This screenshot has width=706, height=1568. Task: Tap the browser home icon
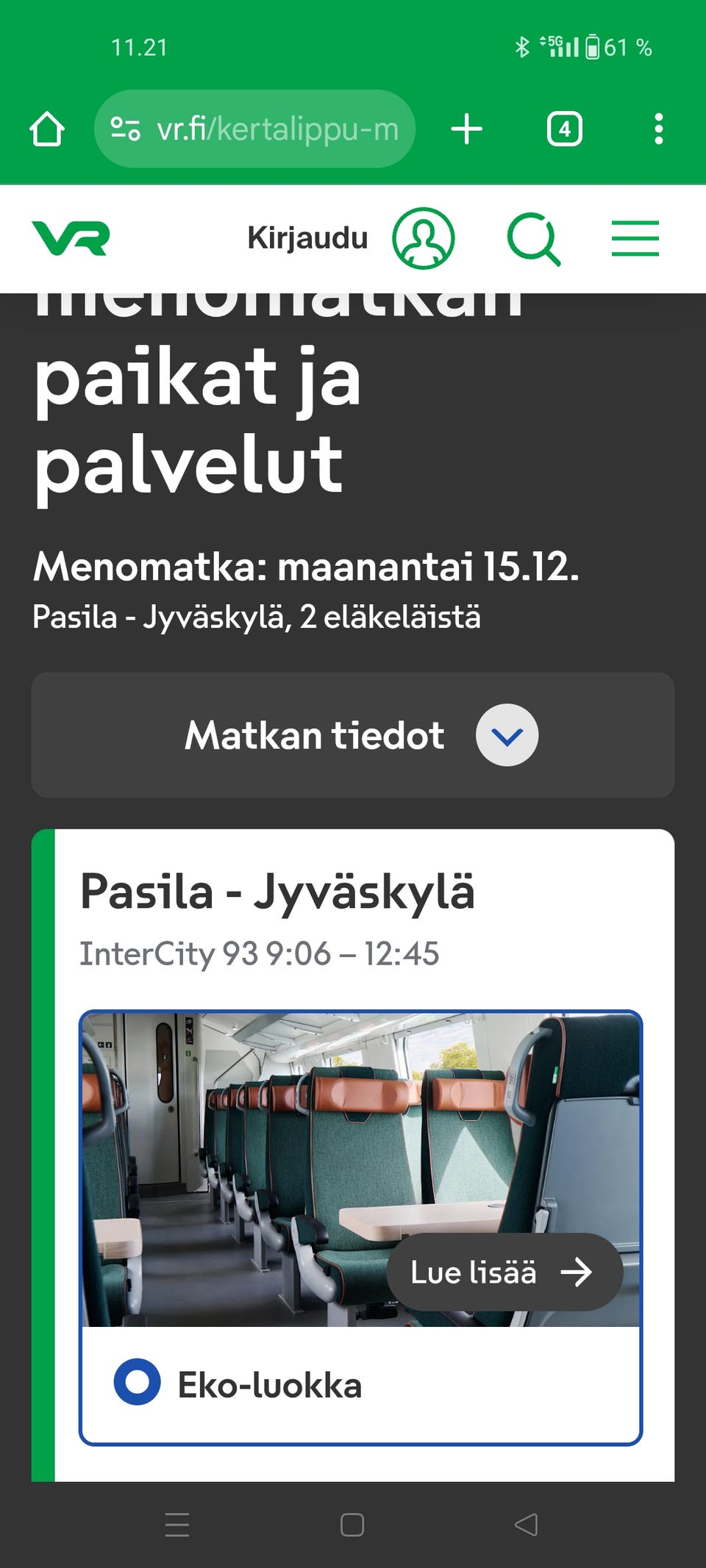click(49, 128)
